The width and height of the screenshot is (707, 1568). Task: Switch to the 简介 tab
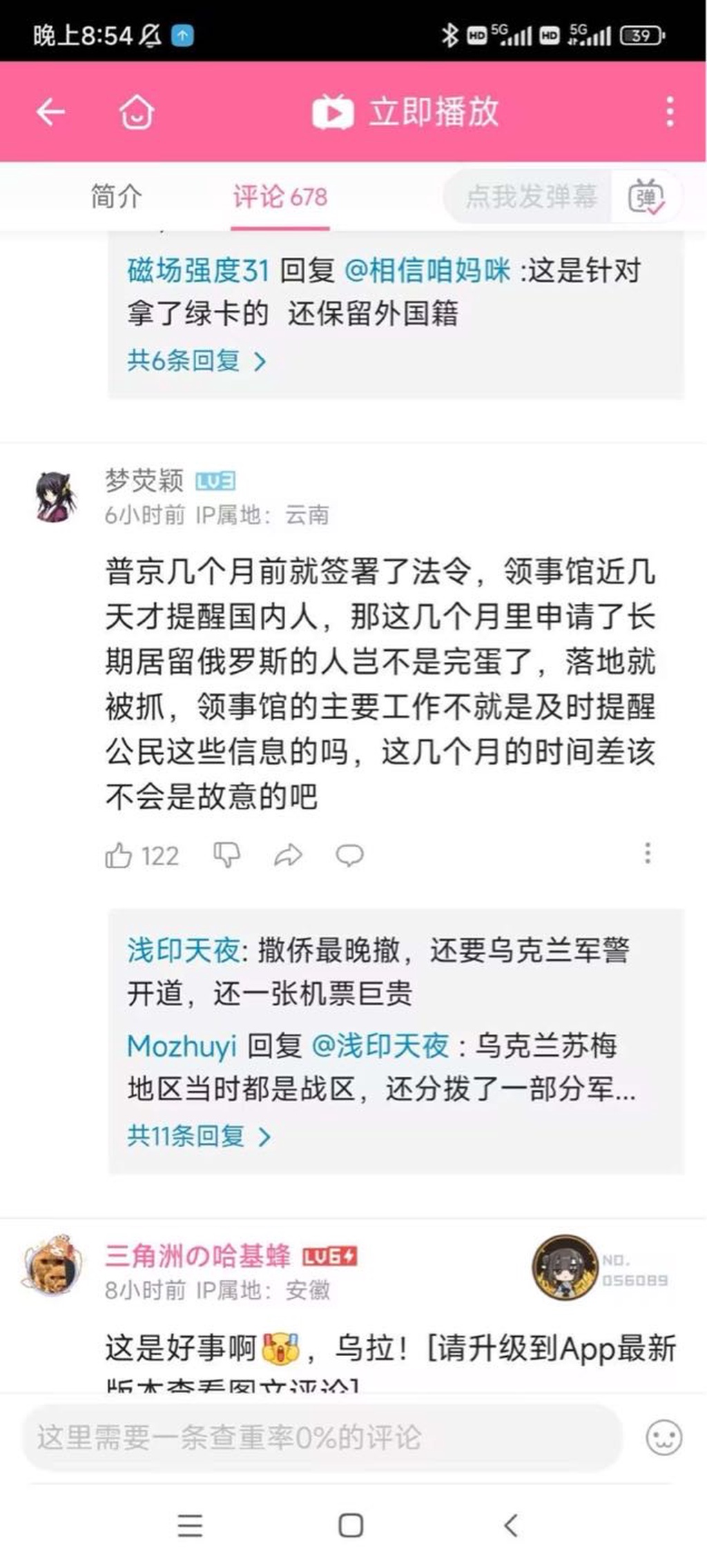click(116, 197)
